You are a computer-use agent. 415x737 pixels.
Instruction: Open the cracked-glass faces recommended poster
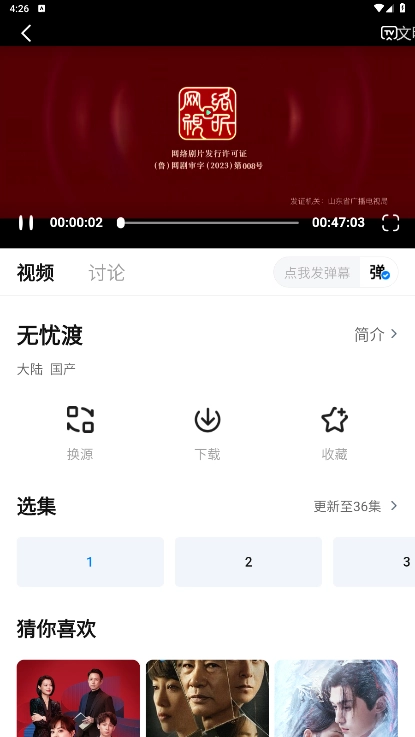(x=207, y=698)
